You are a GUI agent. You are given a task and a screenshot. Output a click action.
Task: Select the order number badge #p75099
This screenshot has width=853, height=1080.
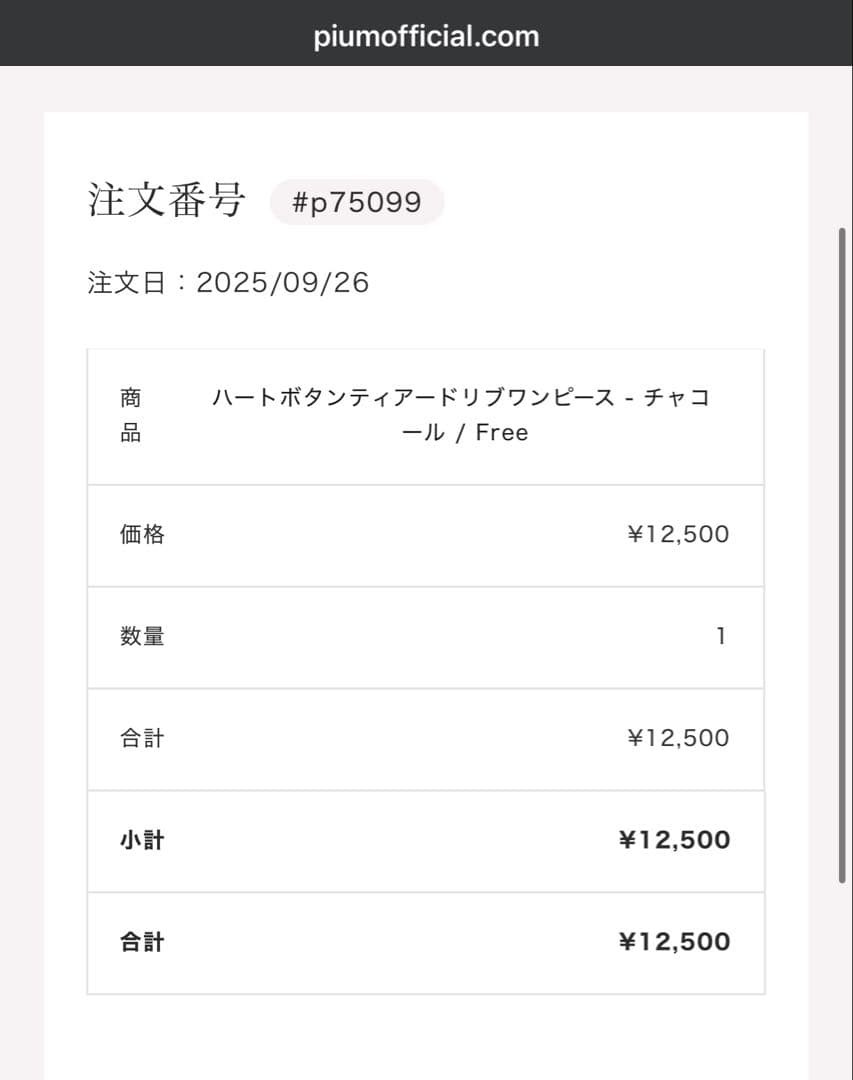[x=357, y=201]
